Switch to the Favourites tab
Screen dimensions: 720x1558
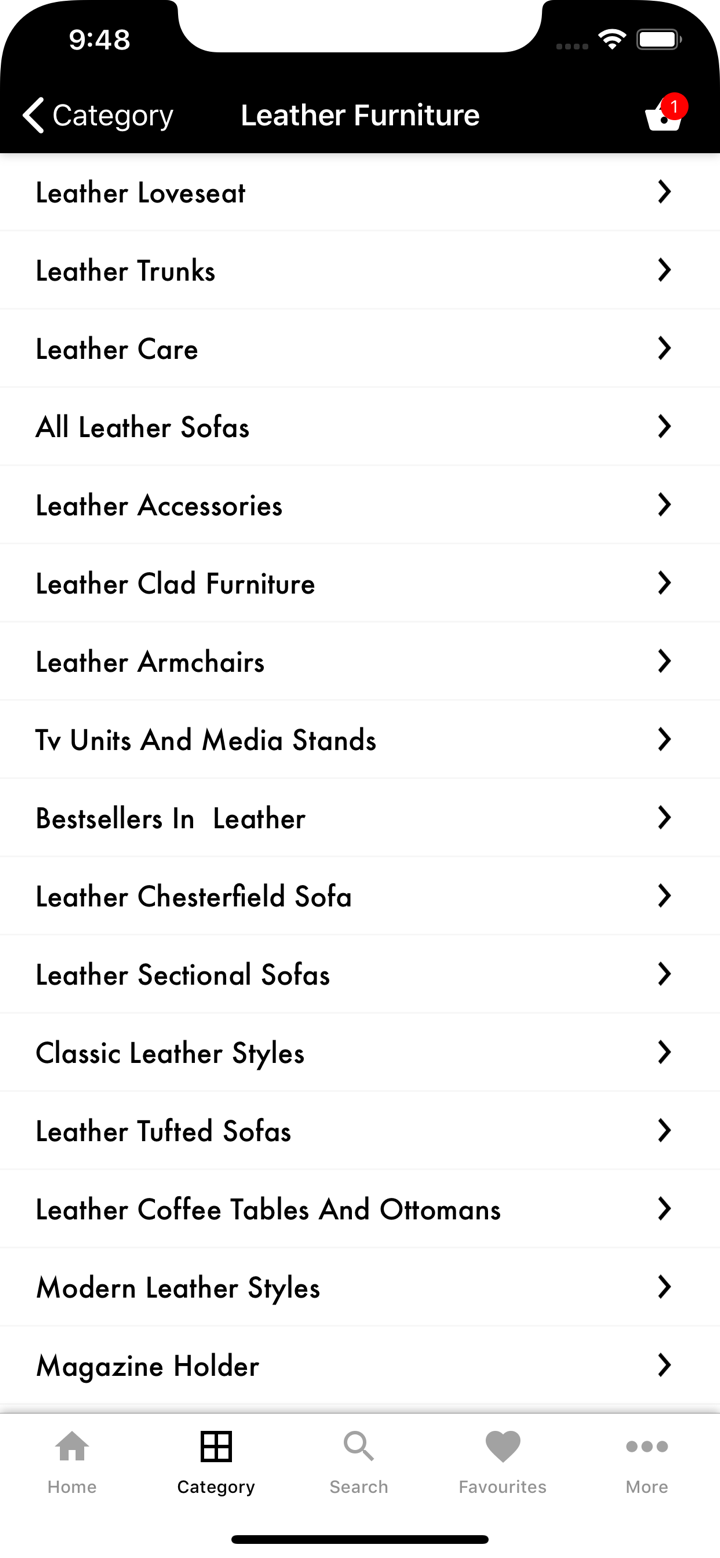[503, 1462]
